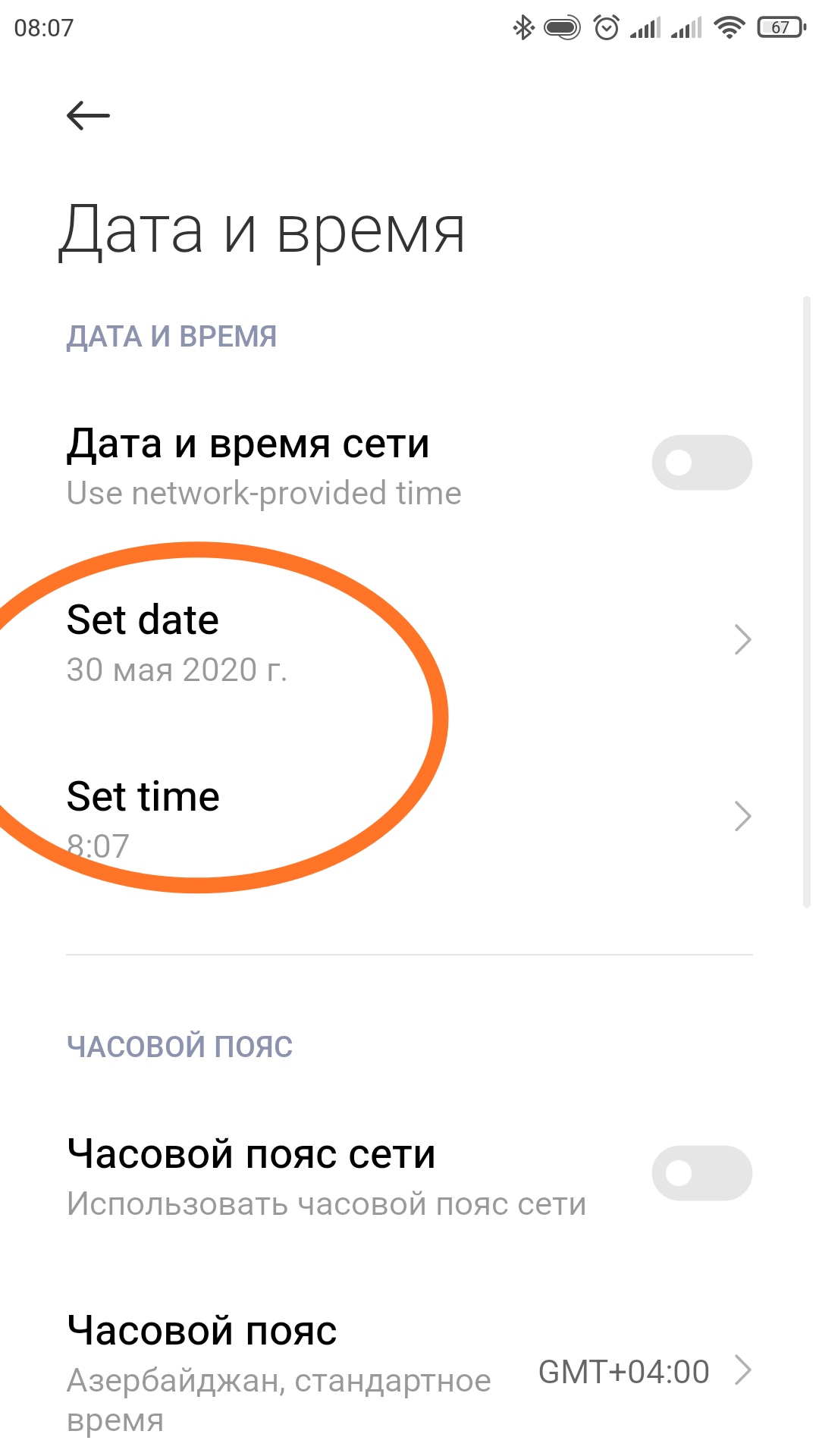Viewport: 819px width, 1456px height.
Task: Open the Set time row
Action: [409, 817]
